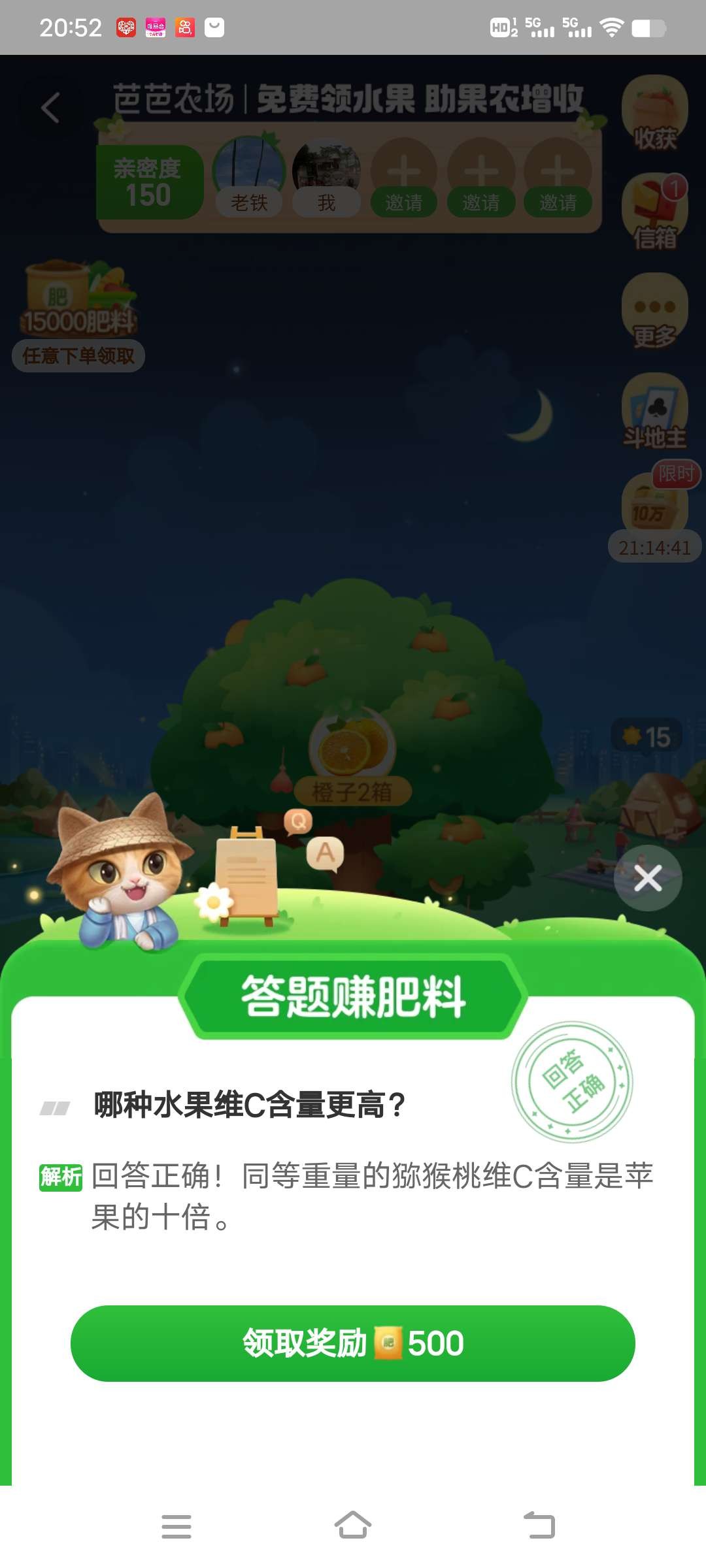The height and width of the screenshot is (1568, 706).
Task: Open recent apps from the system bar
Action: coord(176,1526)
